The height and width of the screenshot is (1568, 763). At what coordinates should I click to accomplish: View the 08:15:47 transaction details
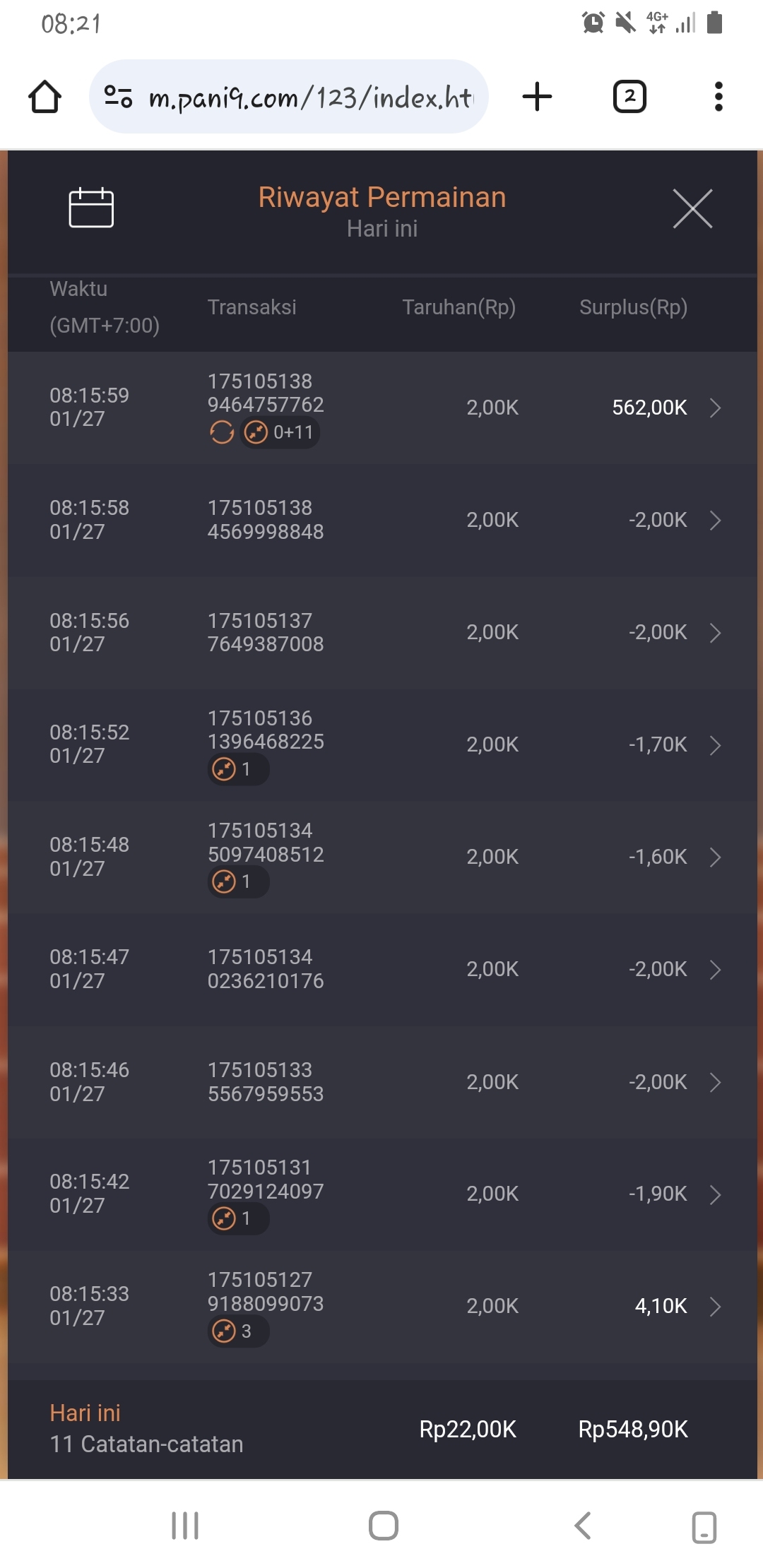coord(715,969)
